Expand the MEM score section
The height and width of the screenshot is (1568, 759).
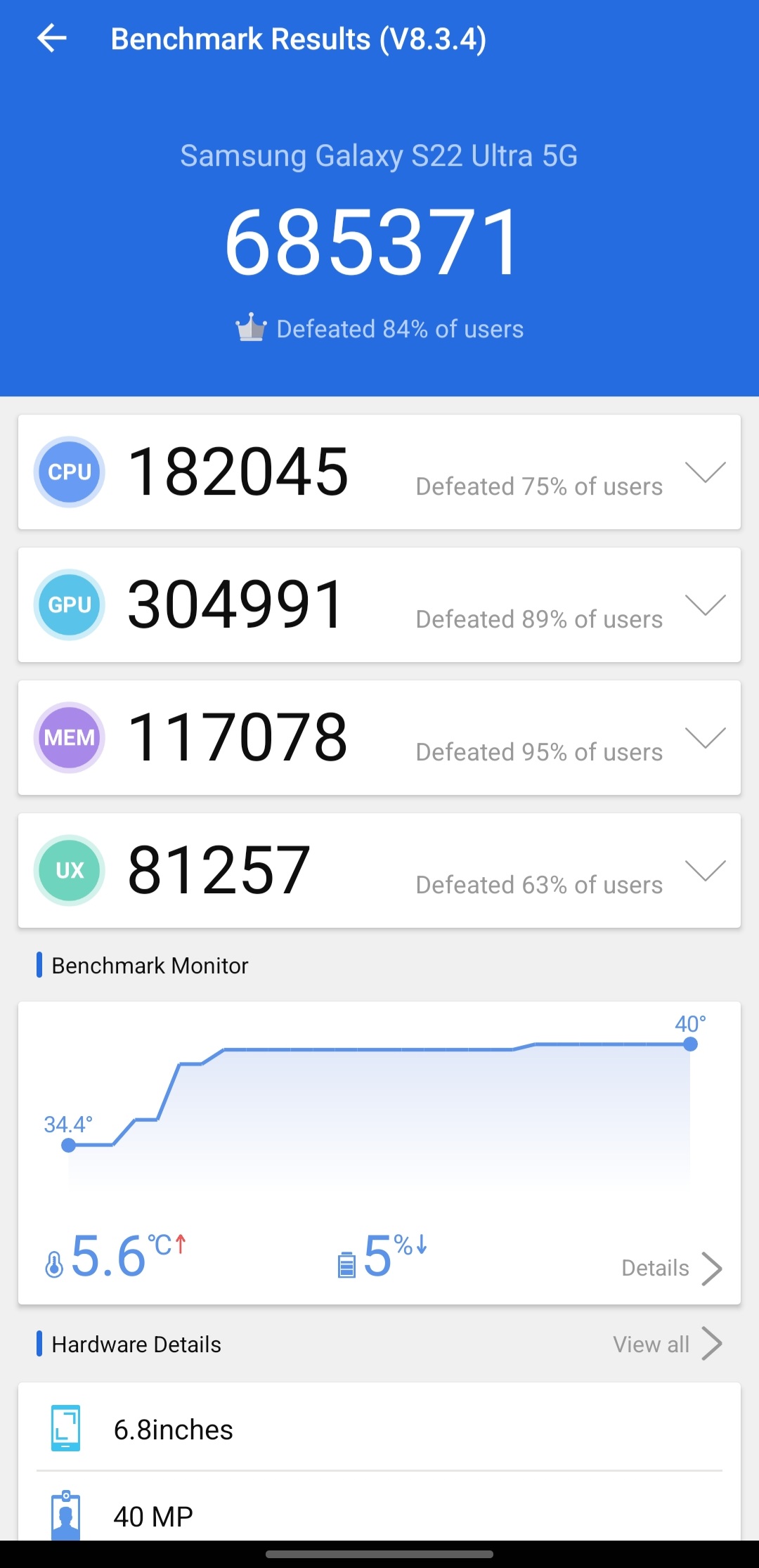(x=705, y=738)
